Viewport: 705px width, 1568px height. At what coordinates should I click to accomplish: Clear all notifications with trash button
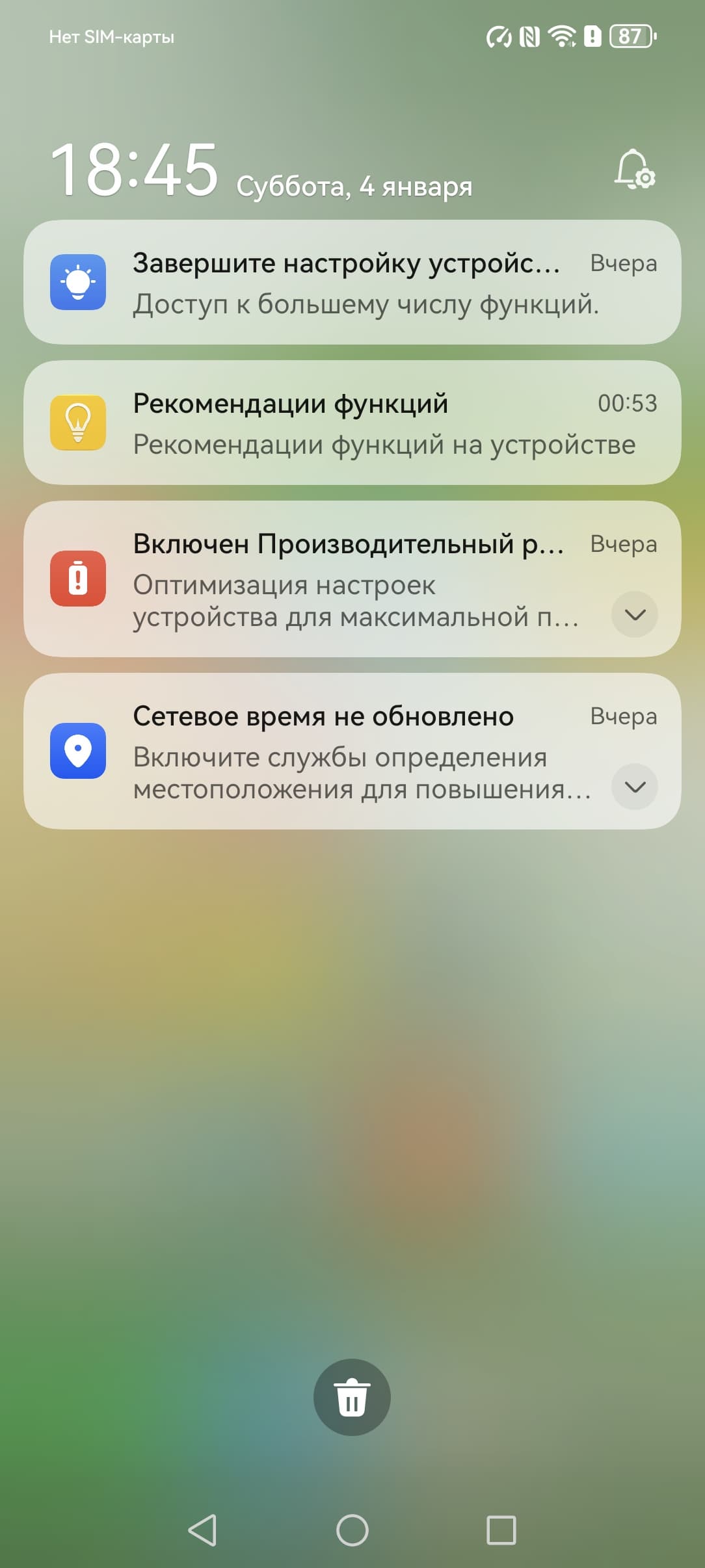coord(352,1397)
